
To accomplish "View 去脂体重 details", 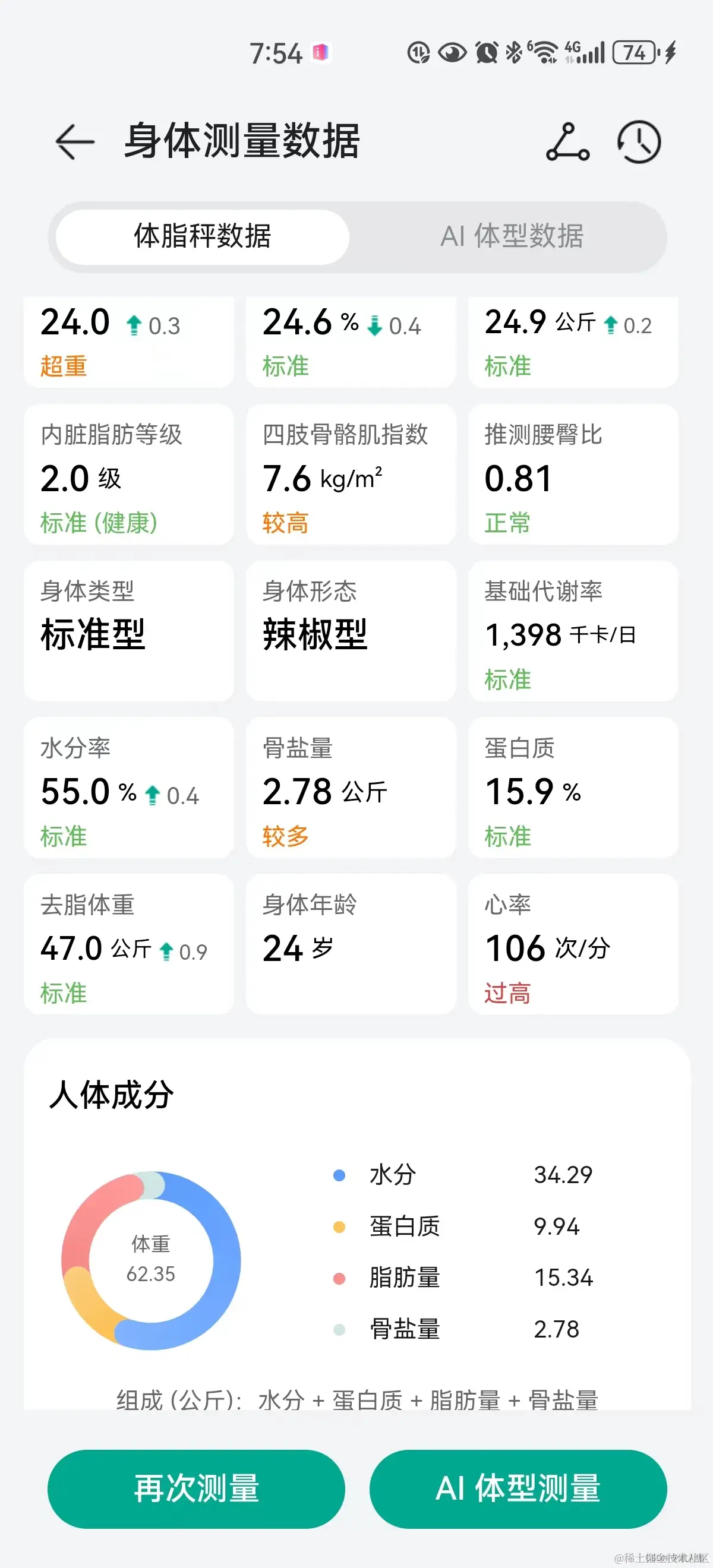I will (x=128, y=945).
